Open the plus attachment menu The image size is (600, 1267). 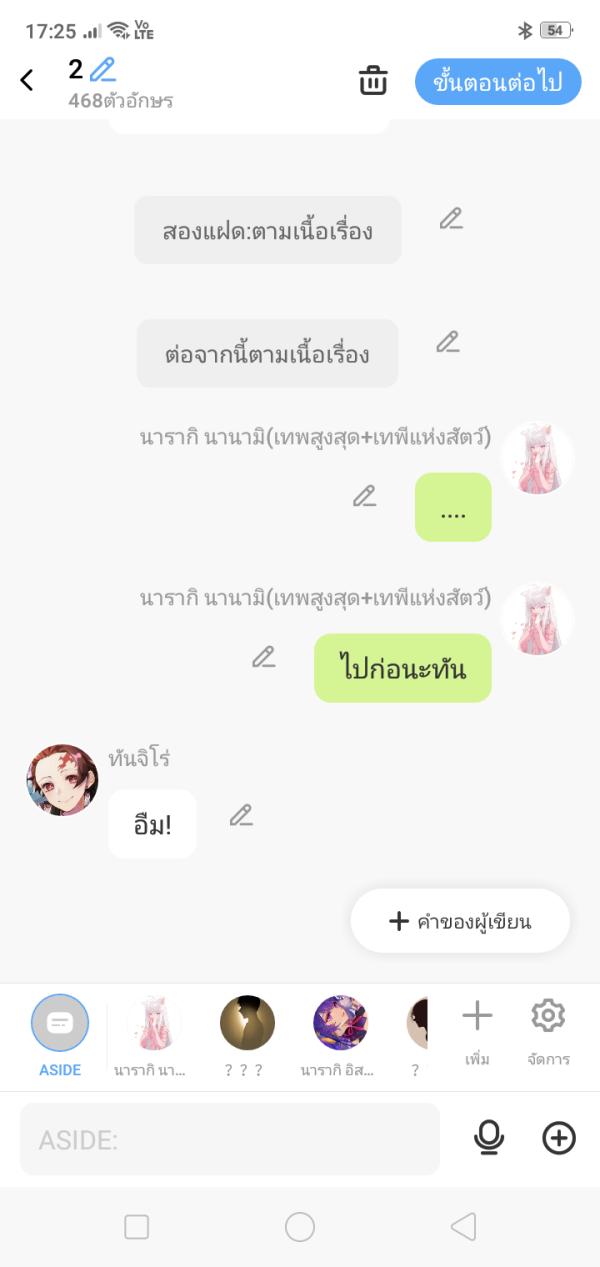[559, 1138]
